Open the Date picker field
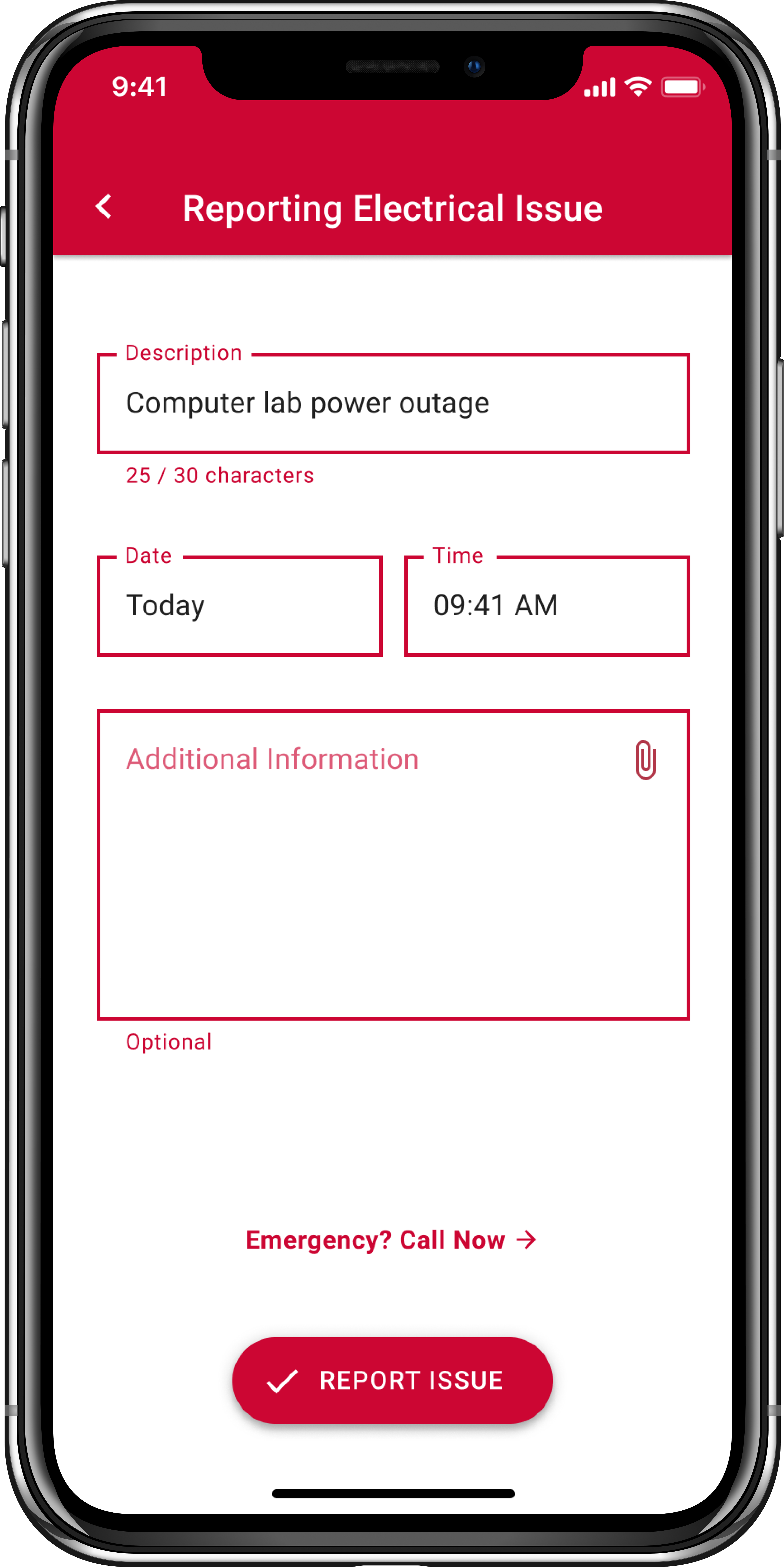 (x=240, y=606)
